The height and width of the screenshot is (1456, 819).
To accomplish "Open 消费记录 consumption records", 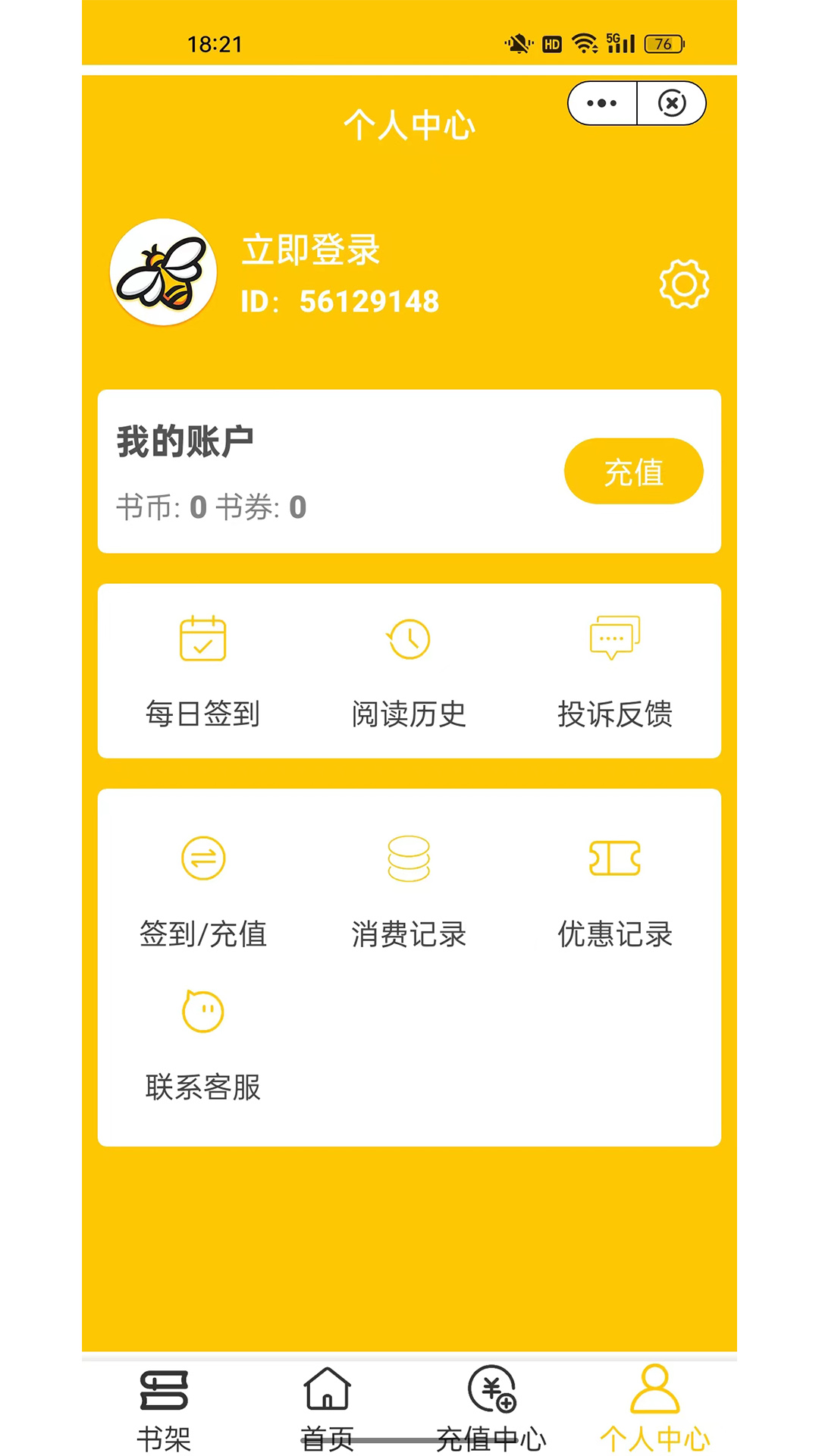I will pyautogui.click(x=409, y=857).
